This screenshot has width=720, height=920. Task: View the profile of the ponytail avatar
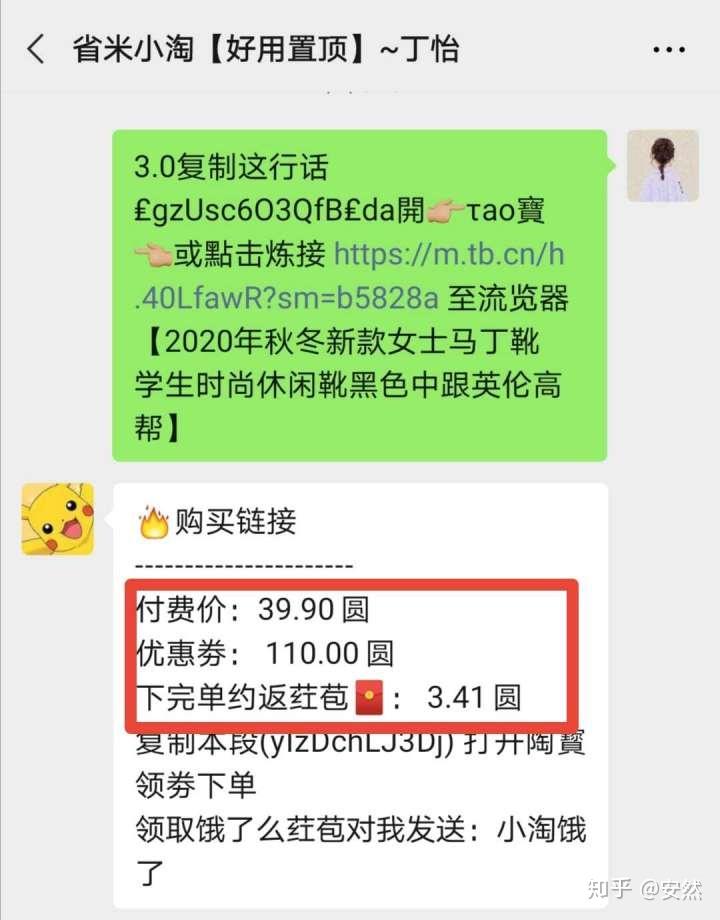(662, 166)
